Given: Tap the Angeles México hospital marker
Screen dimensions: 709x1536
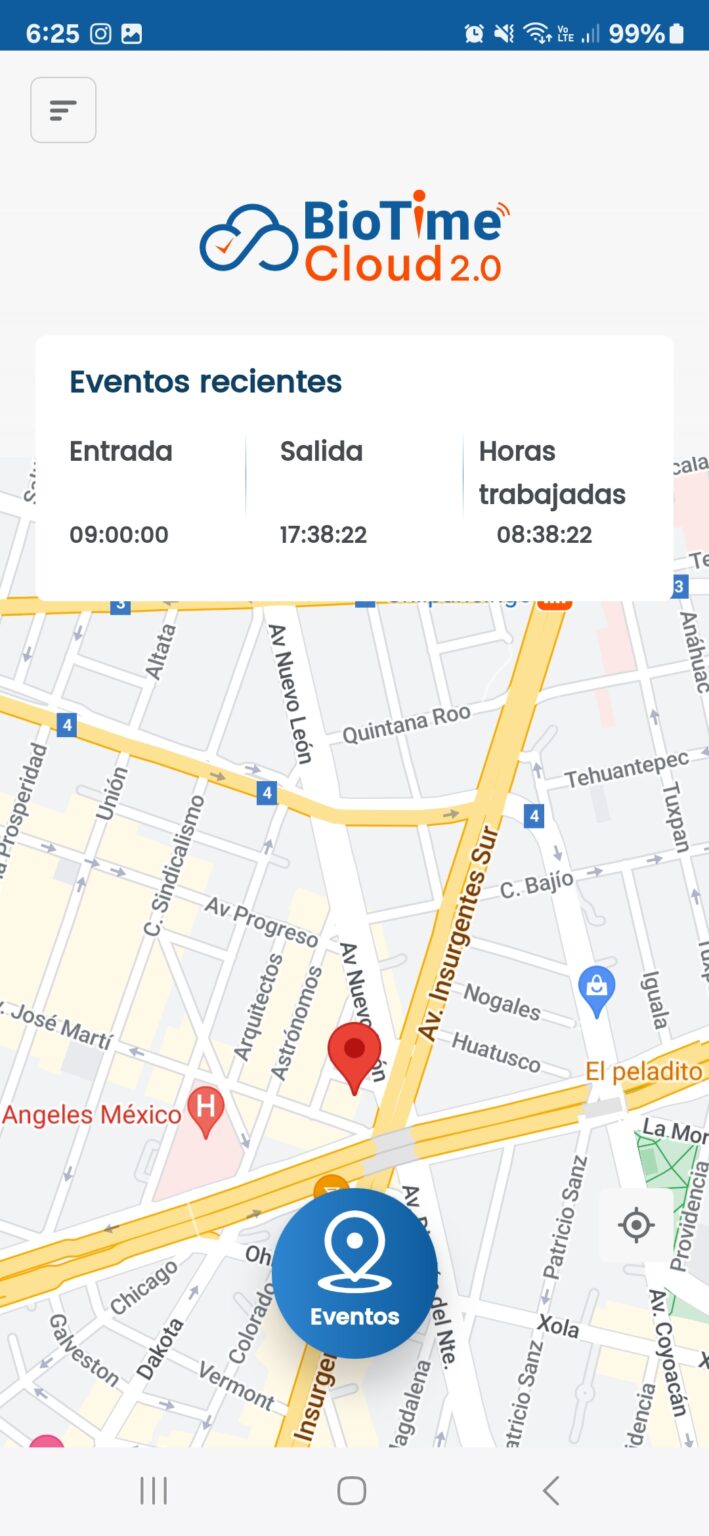Looking at the screenshot, I should [x=206, y=1110].
